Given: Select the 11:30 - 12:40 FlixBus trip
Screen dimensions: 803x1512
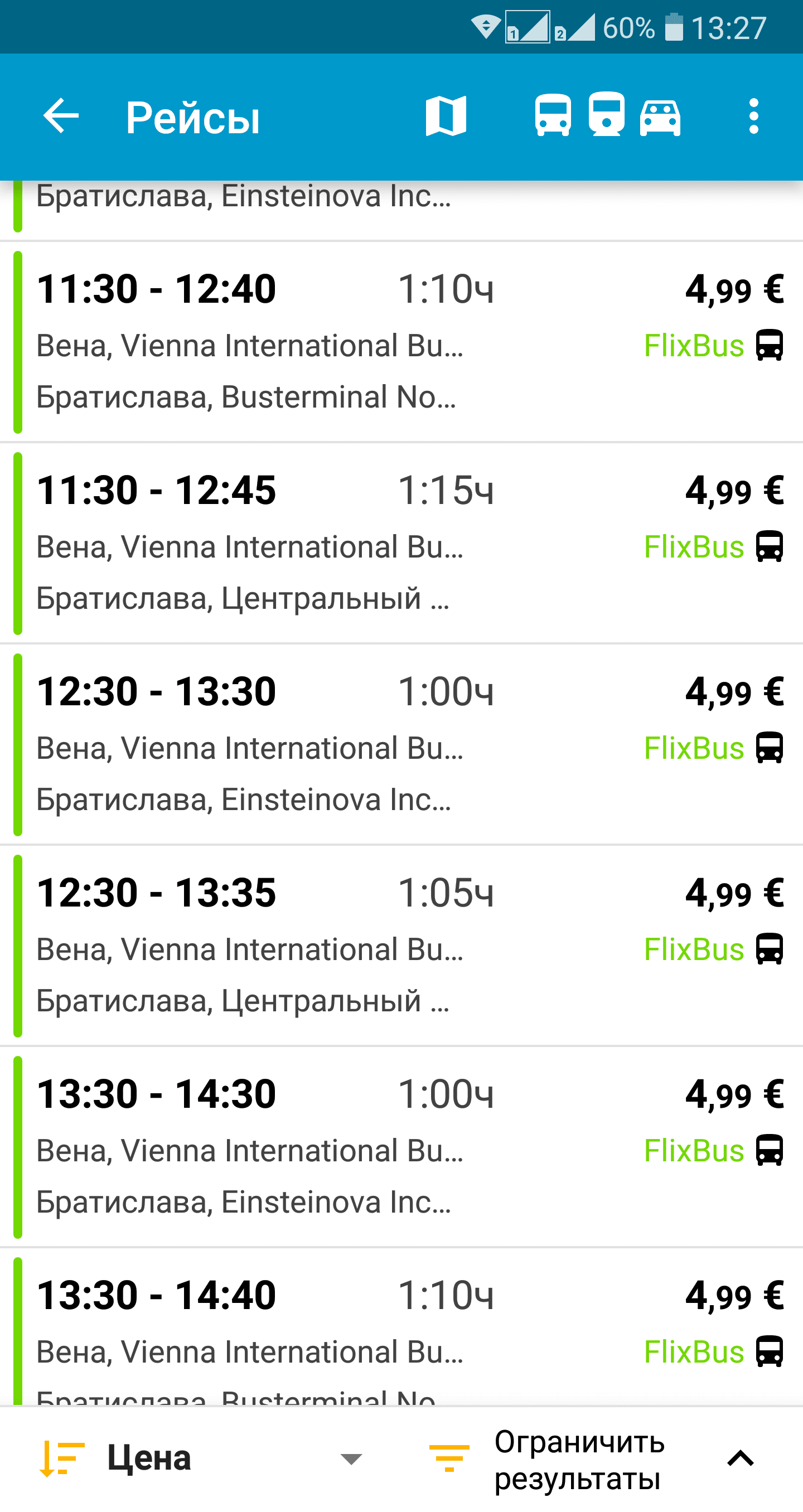Looking at the screenshot, I should click(401, 342).
